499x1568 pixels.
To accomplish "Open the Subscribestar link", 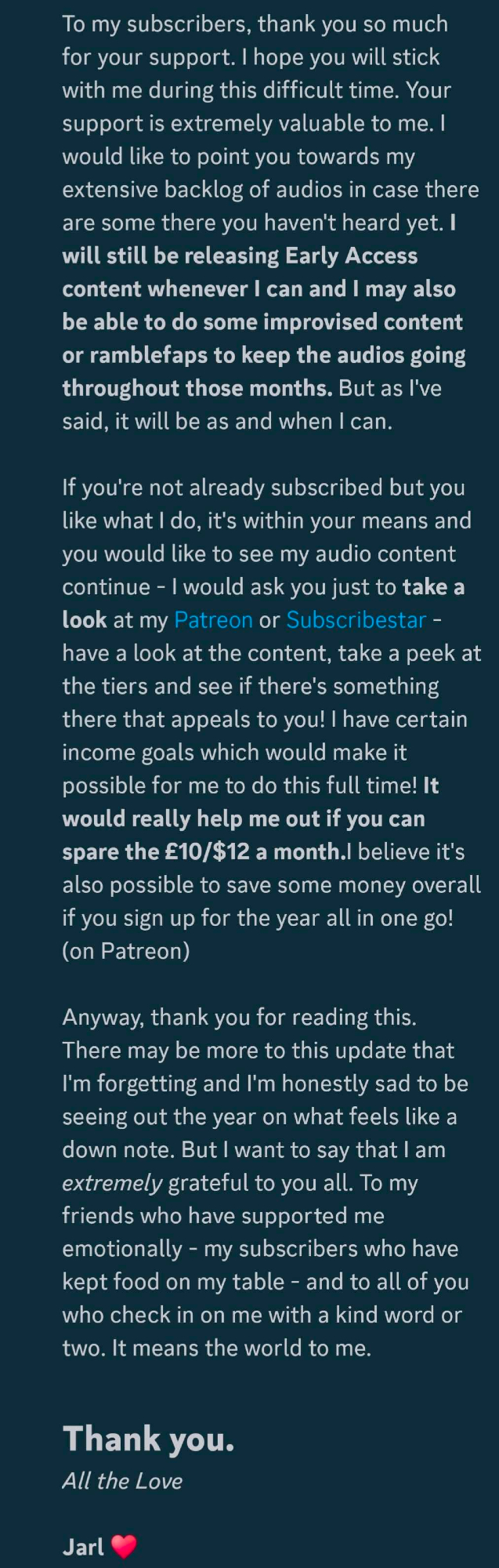I will (356, 620).
